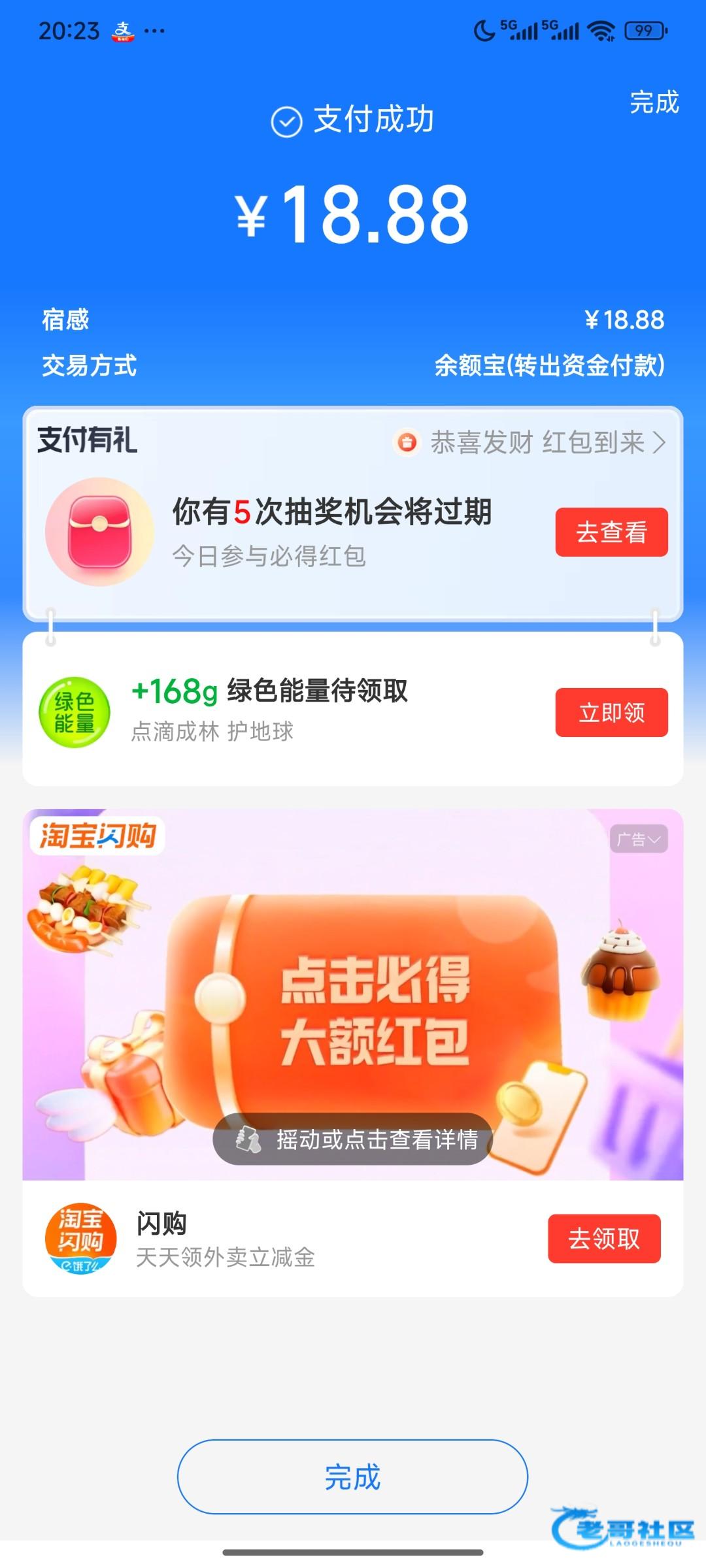Screen dimensions: 706x1568
Task: Open the 恭喜发财 红包到来 link
Action: [529, 442]
